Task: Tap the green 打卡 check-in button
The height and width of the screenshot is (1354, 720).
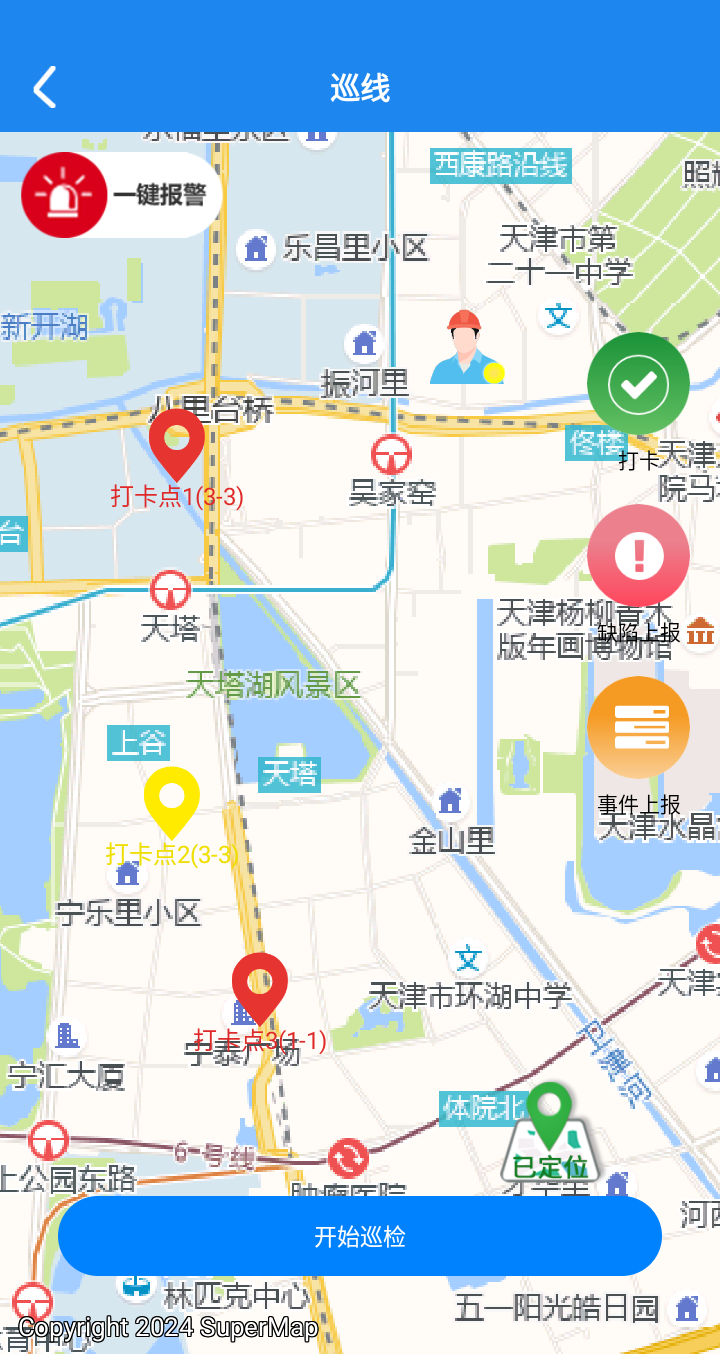Action: coord(638,384)
